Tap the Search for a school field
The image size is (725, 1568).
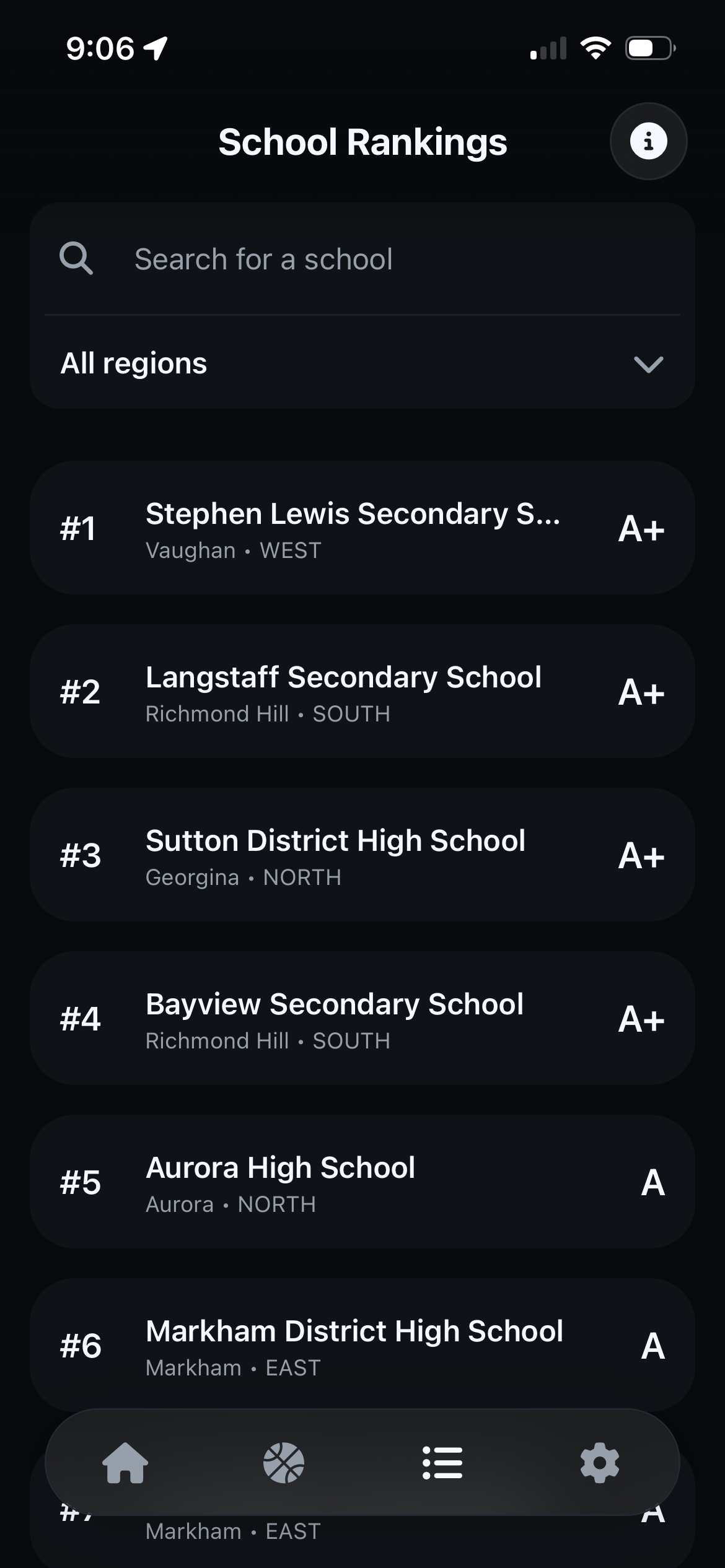click(x=362, y=259)
